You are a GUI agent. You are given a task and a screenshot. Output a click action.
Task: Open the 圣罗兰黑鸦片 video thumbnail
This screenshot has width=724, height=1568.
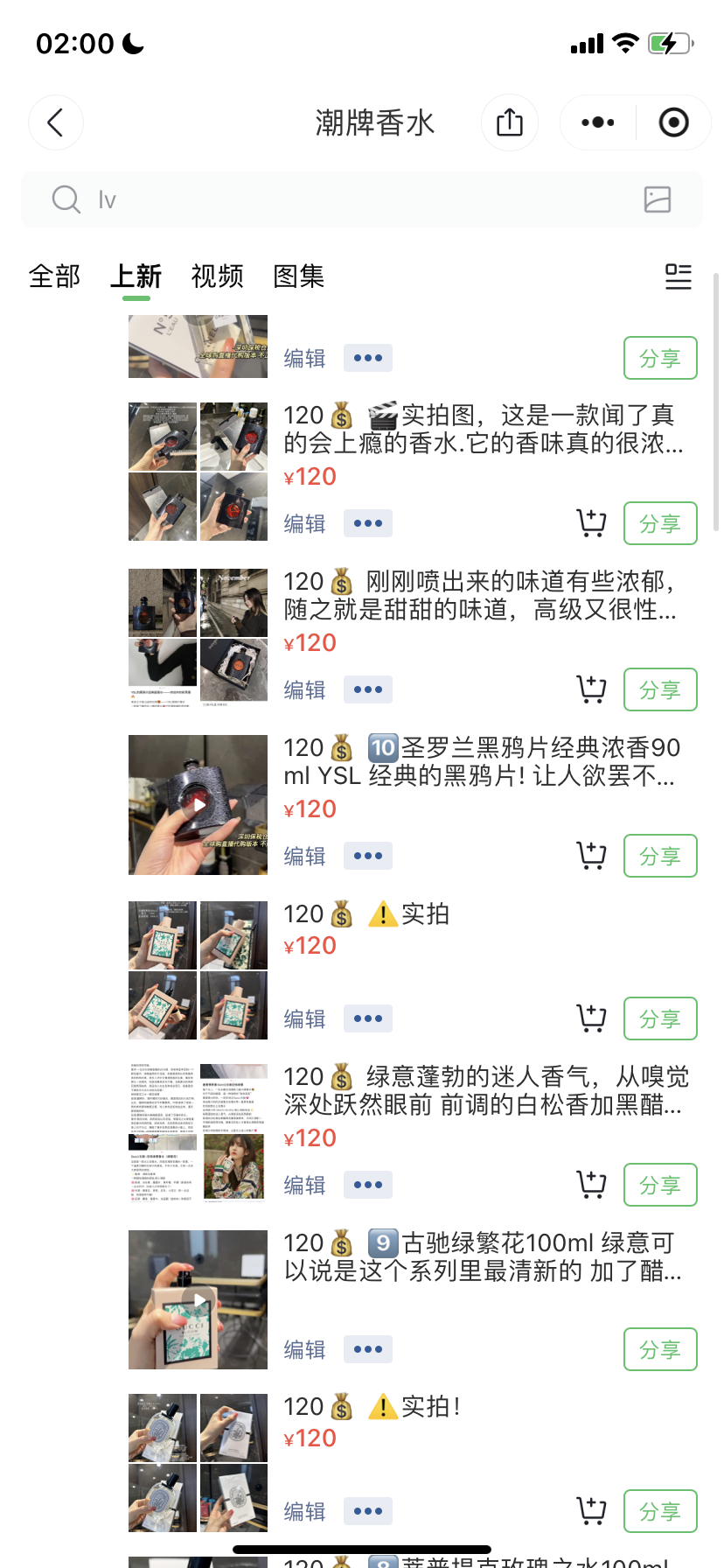[x=198, y=804]
